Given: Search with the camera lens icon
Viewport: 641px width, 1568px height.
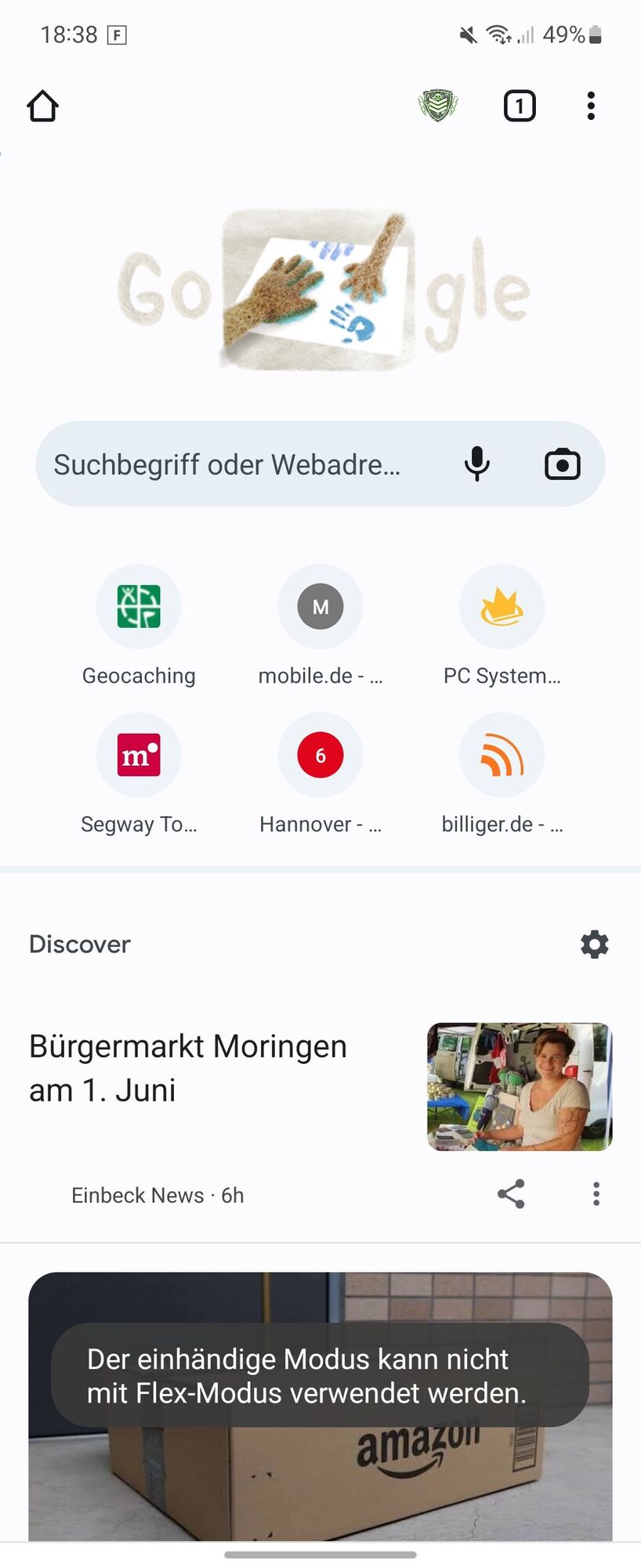Looking at the screenshot, I should (x=563, y=464).
